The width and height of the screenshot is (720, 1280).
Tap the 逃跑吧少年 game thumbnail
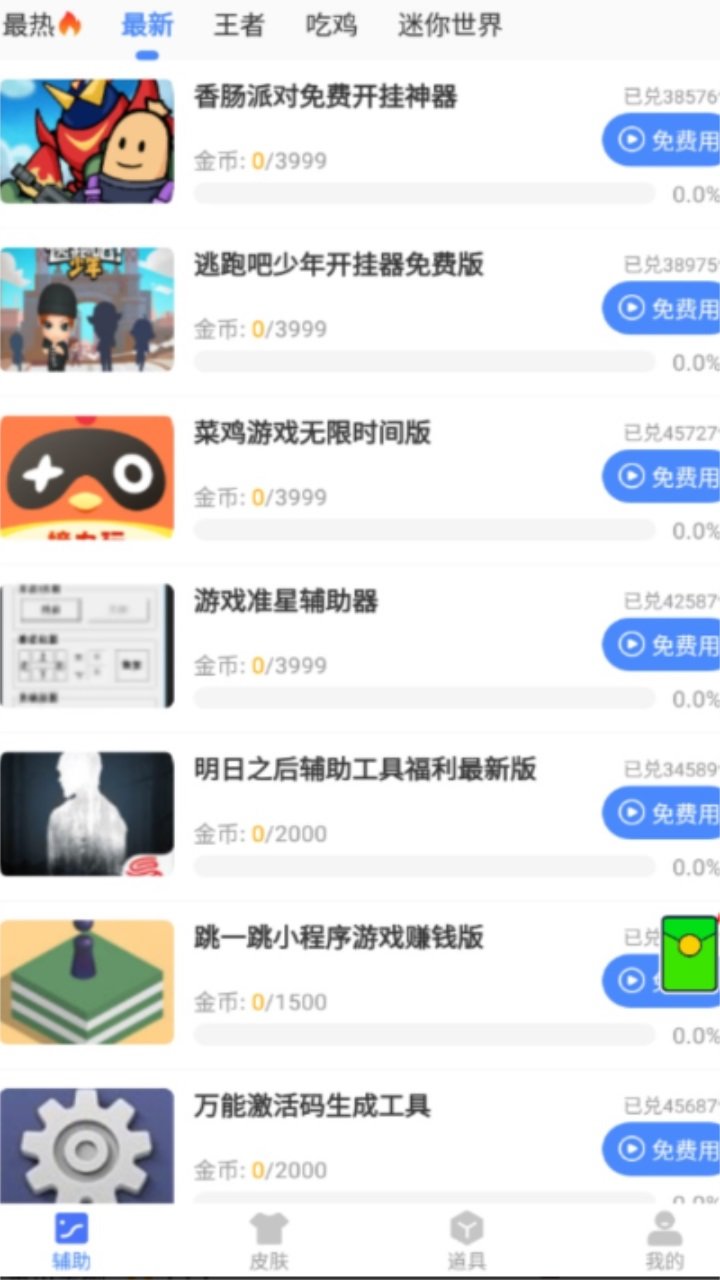[87, 310]
